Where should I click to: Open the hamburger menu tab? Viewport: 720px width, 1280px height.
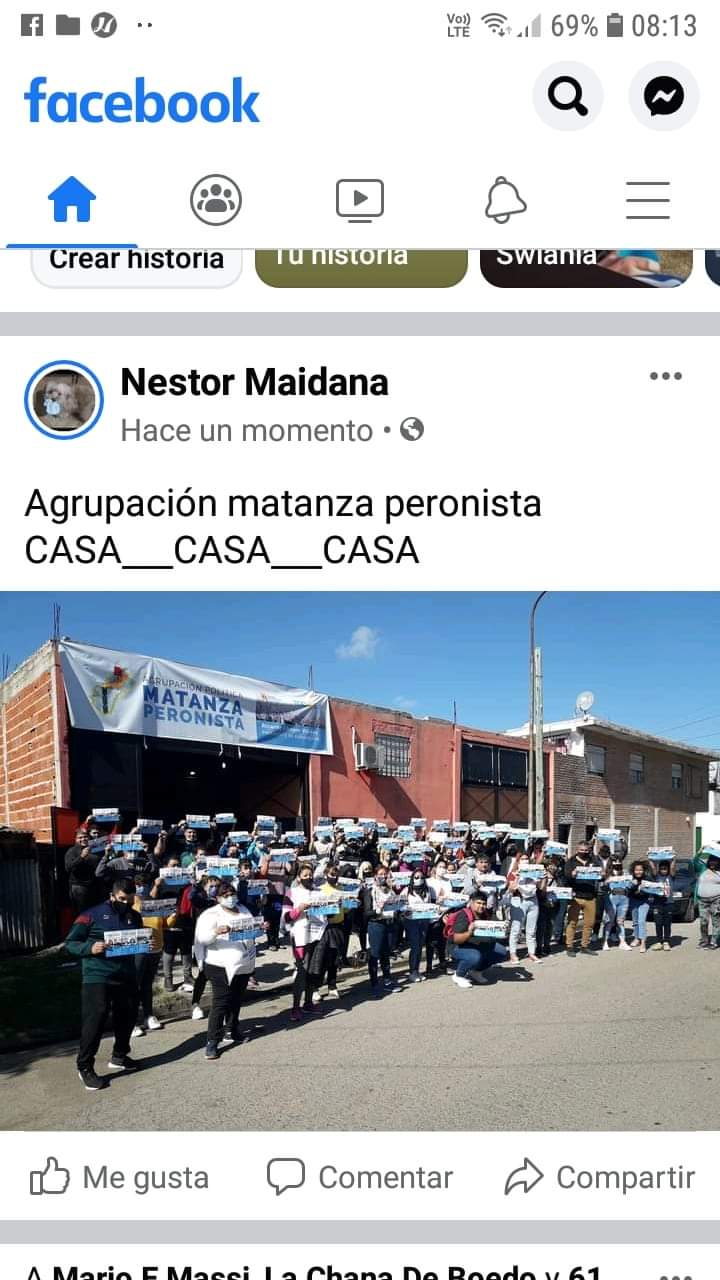pyautogui.click(x=648, y=199)
